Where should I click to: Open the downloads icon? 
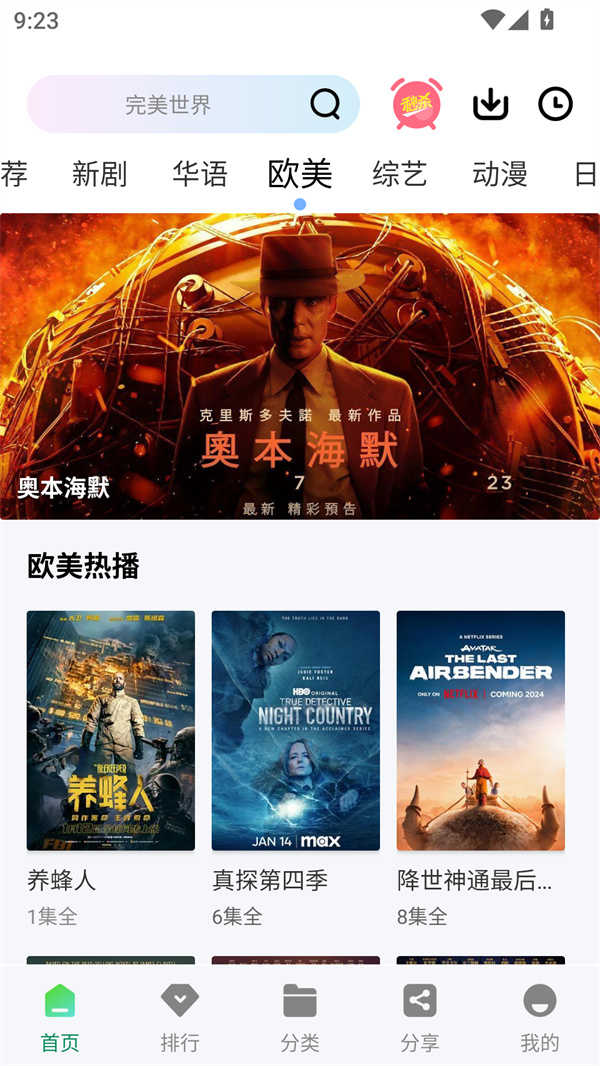tap(490, 104)
